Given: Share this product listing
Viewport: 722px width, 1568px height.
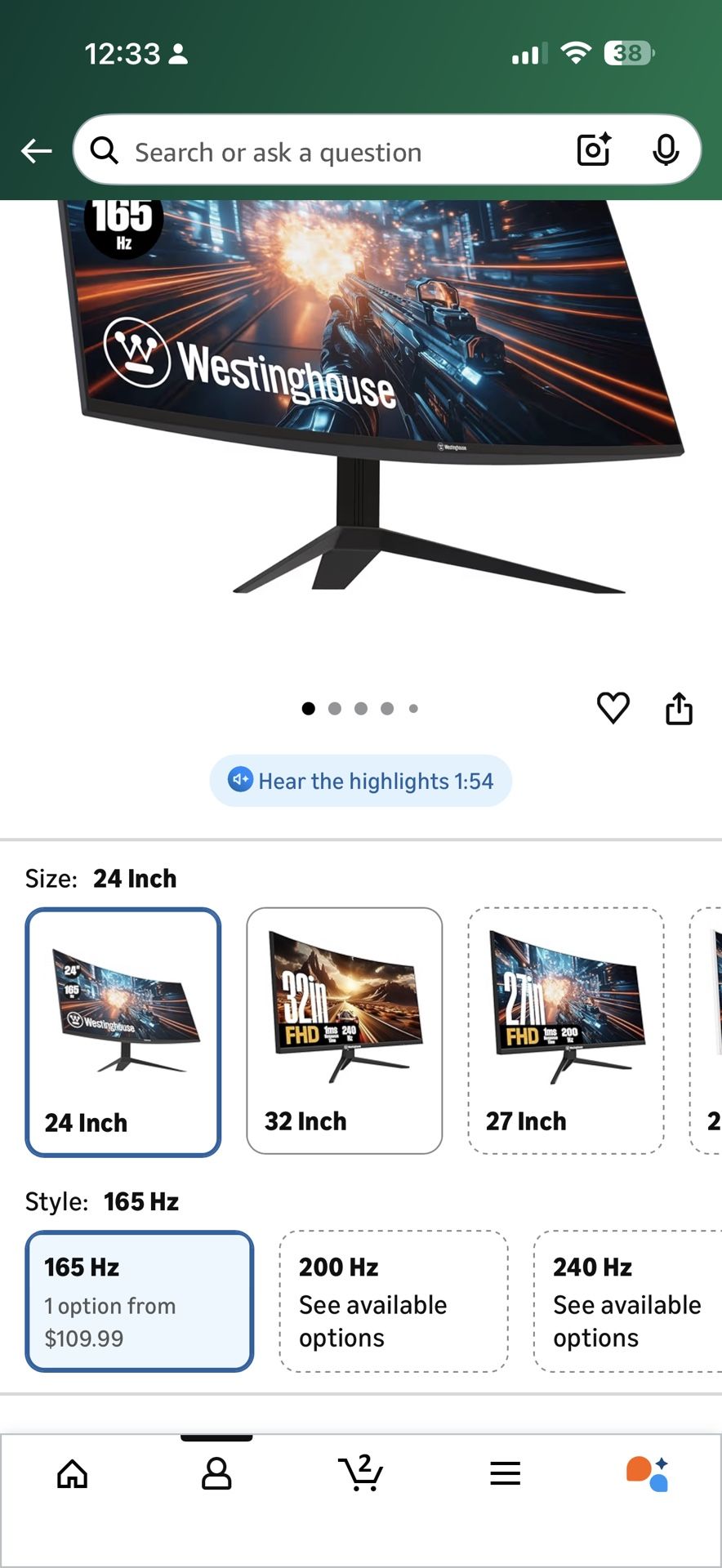Looking at the screenshot, I should tap(679, 708).
